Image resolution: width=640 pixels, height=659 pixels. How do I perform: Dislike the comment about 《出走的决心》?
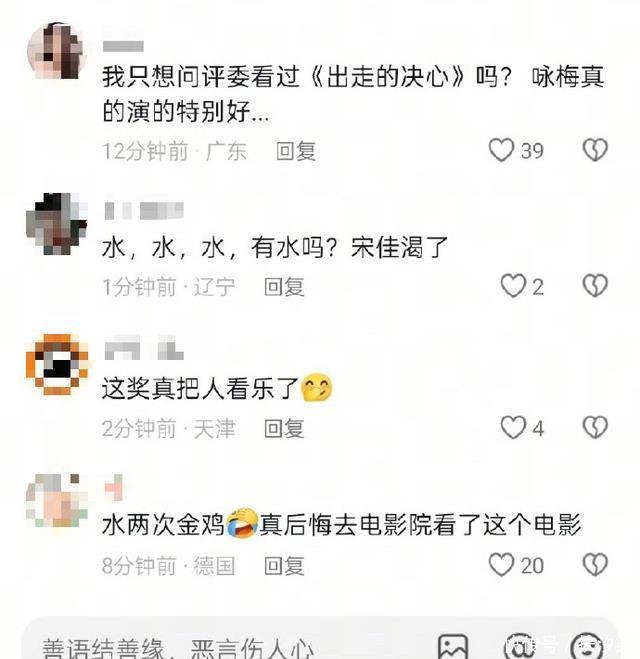595,150
